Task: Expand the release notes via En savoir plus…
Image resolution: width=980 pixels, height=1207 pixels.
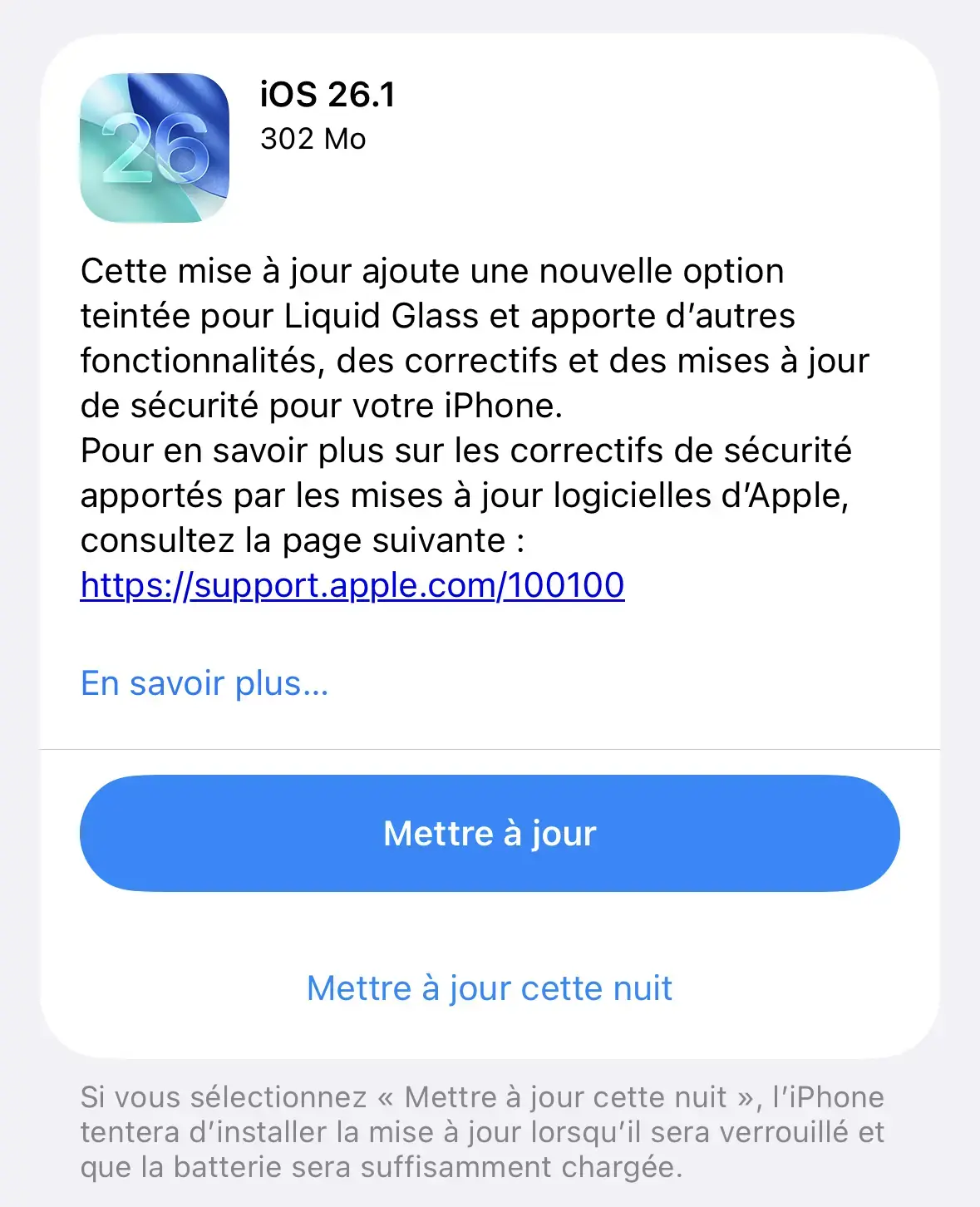Action: coord(204,683)
